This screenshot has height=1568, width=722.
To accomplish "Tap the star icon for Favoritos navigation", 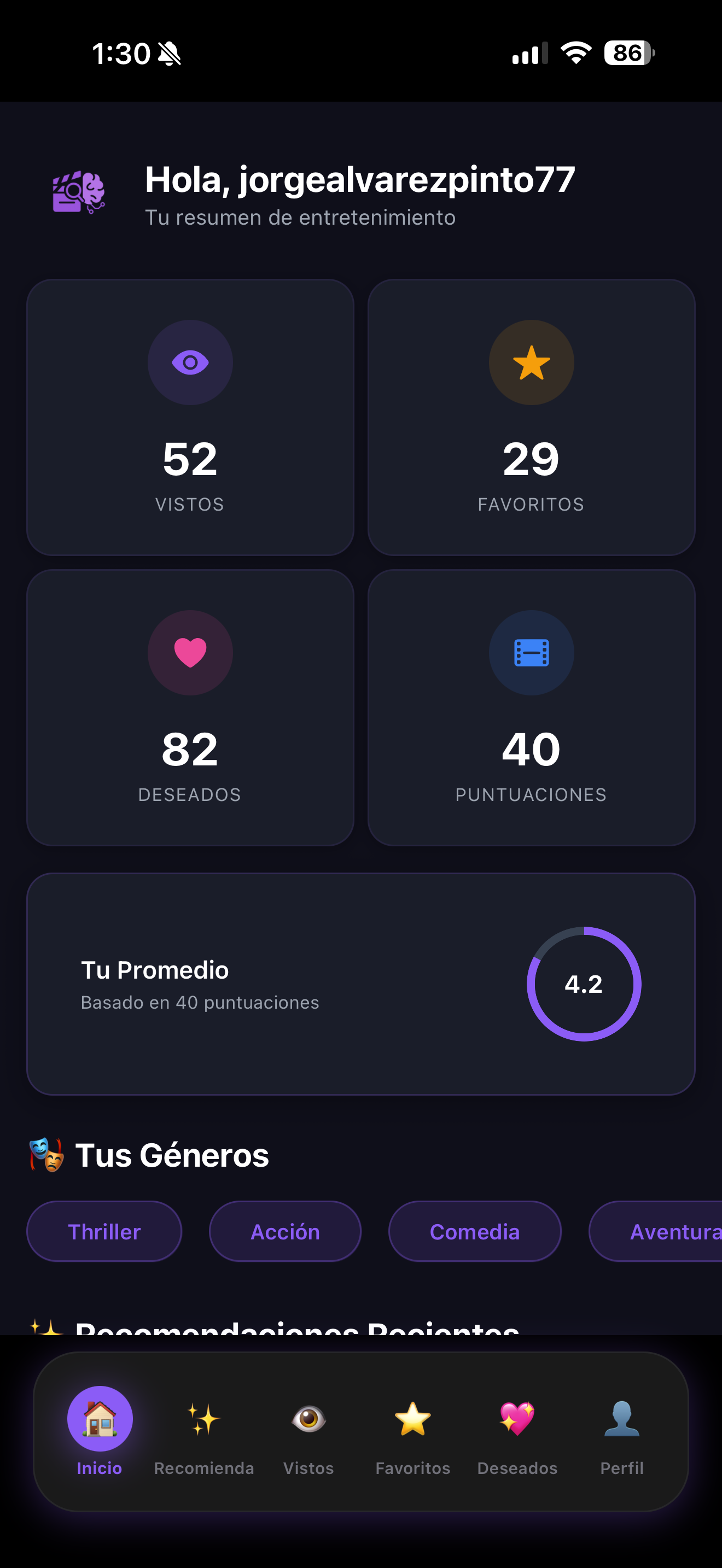I will coord(413,1418).
